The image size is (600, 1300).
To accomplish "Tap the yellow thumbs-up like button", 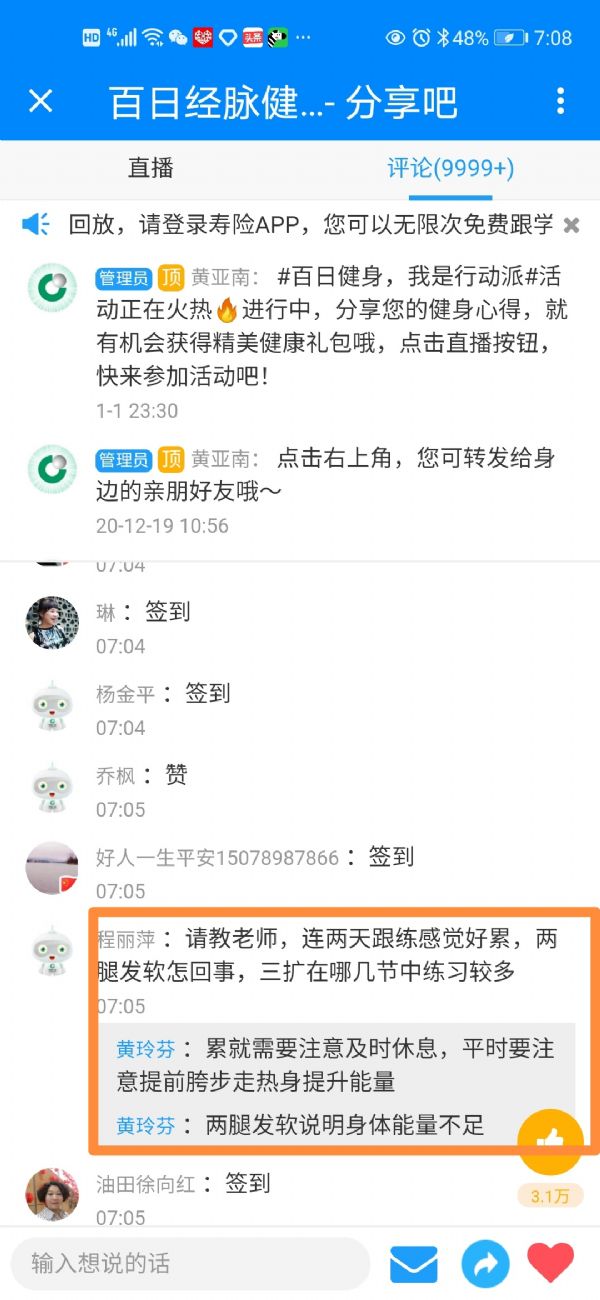I will pyautogui.click(x=550, y=1142).
